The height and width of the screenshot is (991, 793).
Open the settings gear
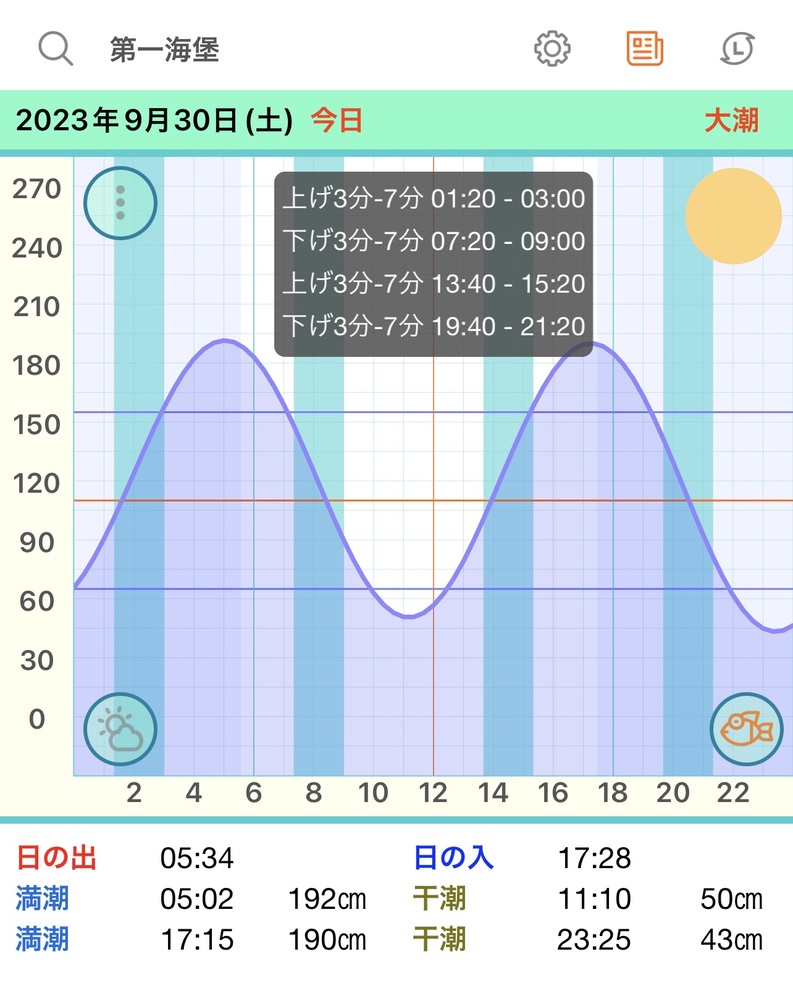pyautogui.click(x=552, y=48)
